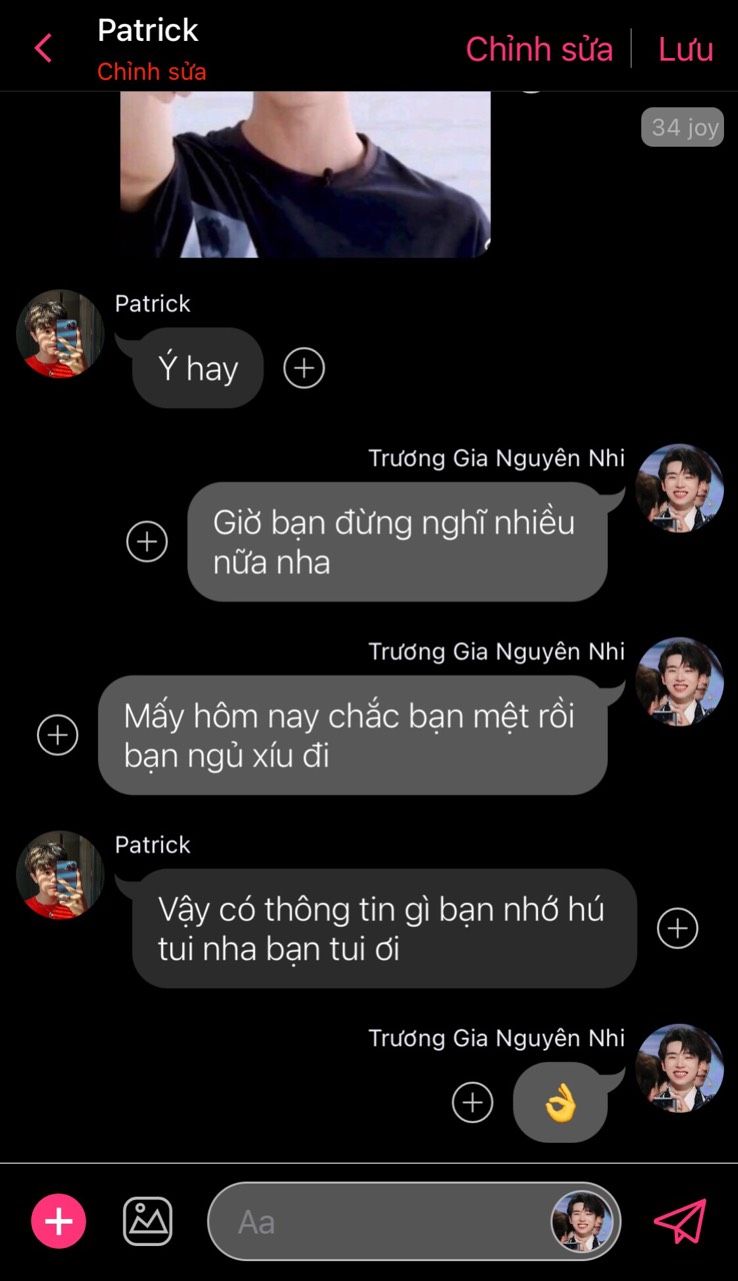This screenshot has width=738, height=1281.
Task: Tap the plus beside "Vậy có thông tin gì"
Action: click(x=677, y=928)
